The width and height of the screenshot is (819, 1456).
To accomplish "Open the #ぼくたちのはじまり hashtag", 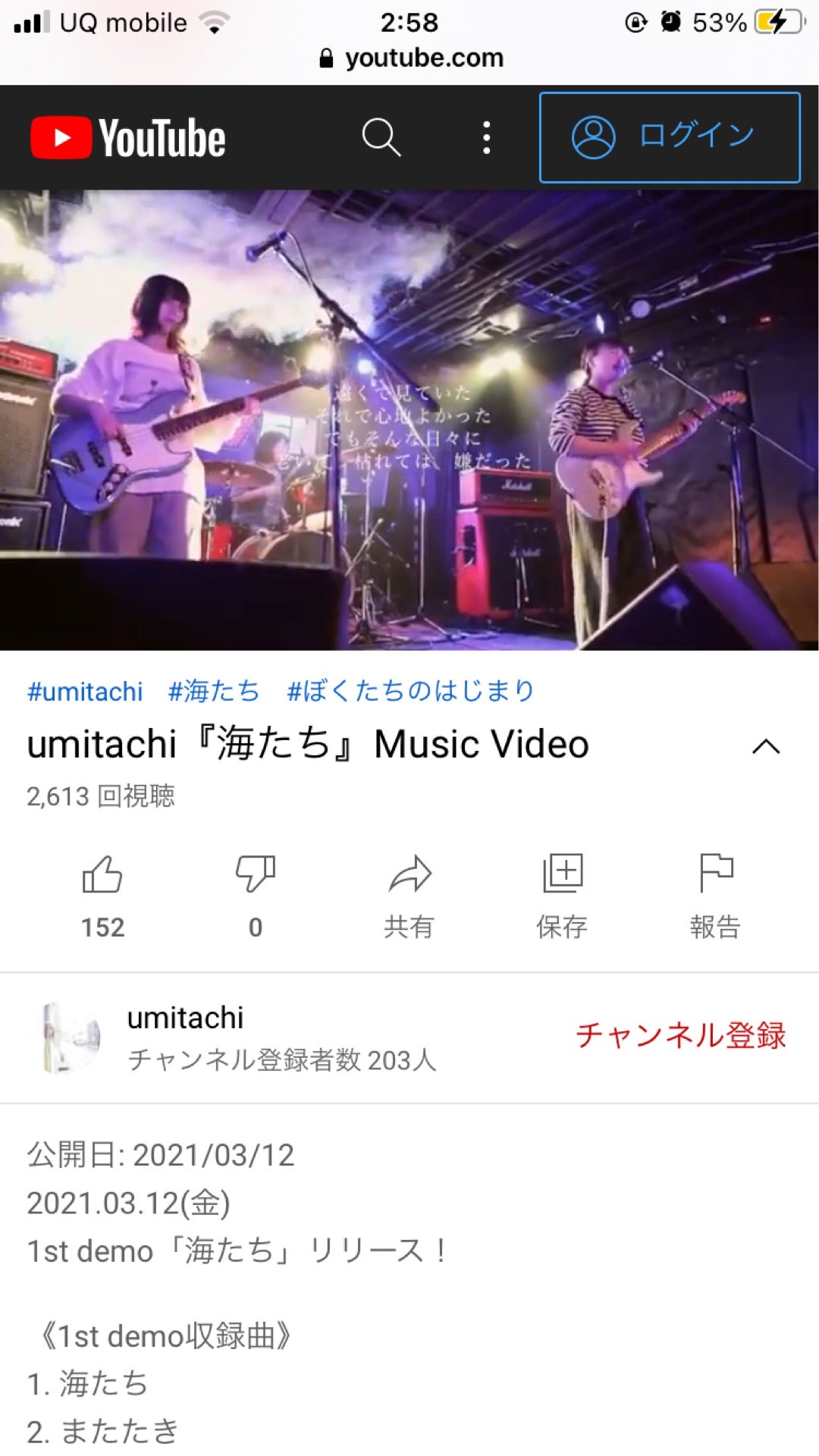I will 409,690.
